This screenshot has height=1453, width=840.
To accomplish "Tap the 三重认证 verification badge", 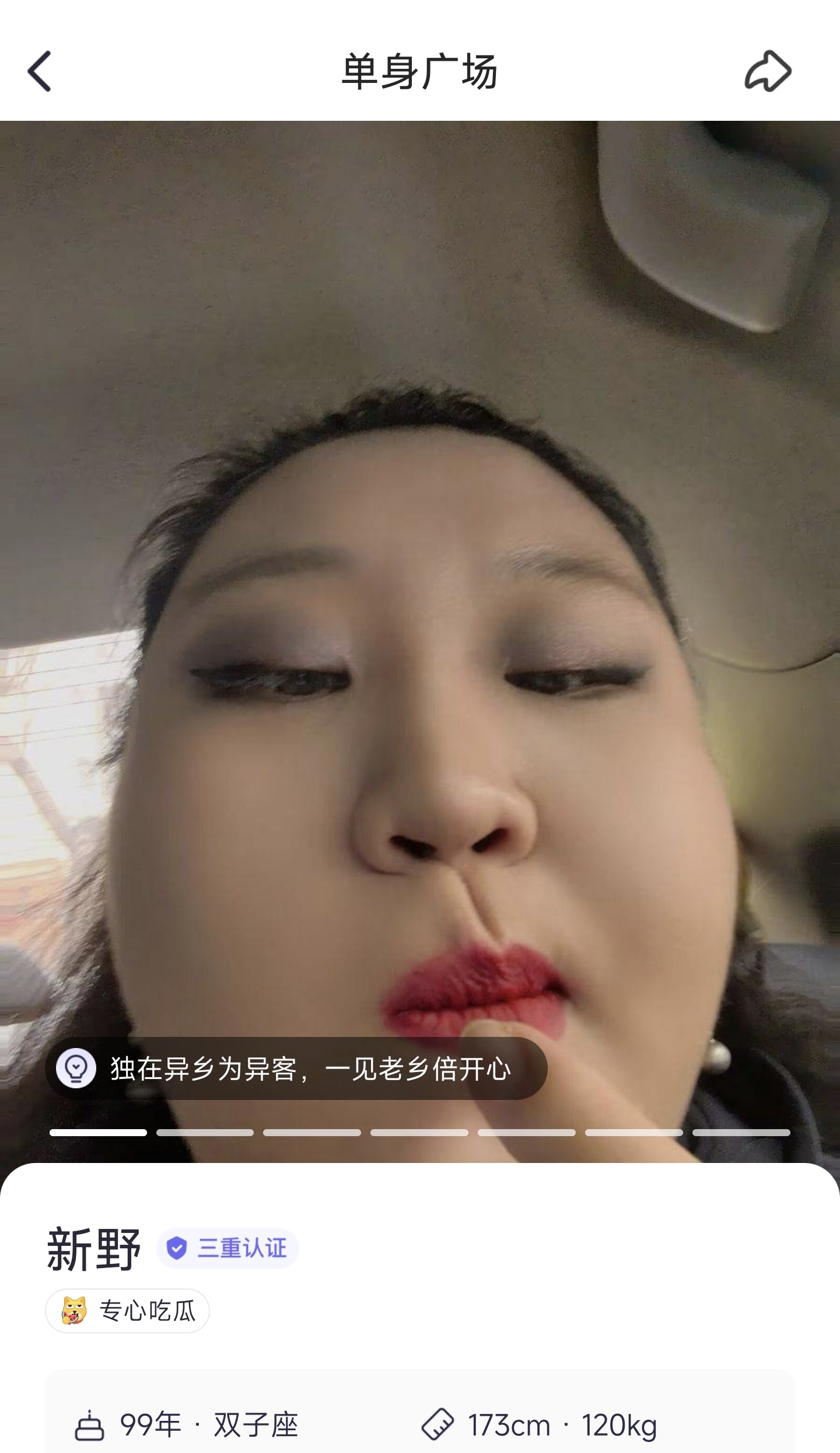I will tap(228, 1248).
